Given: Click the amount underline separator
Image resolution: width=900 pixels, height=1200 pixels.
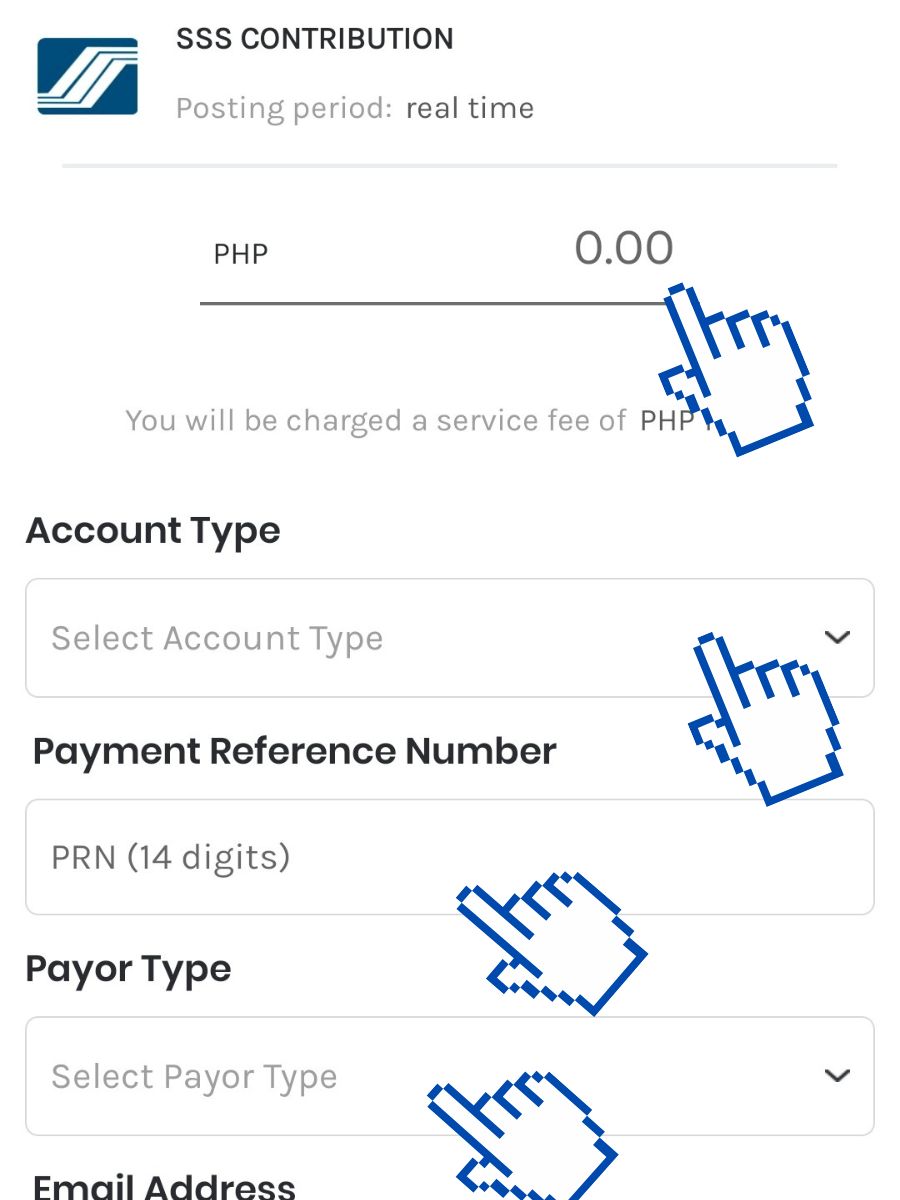Looking at the screenshot, I should tap(450, 300).
